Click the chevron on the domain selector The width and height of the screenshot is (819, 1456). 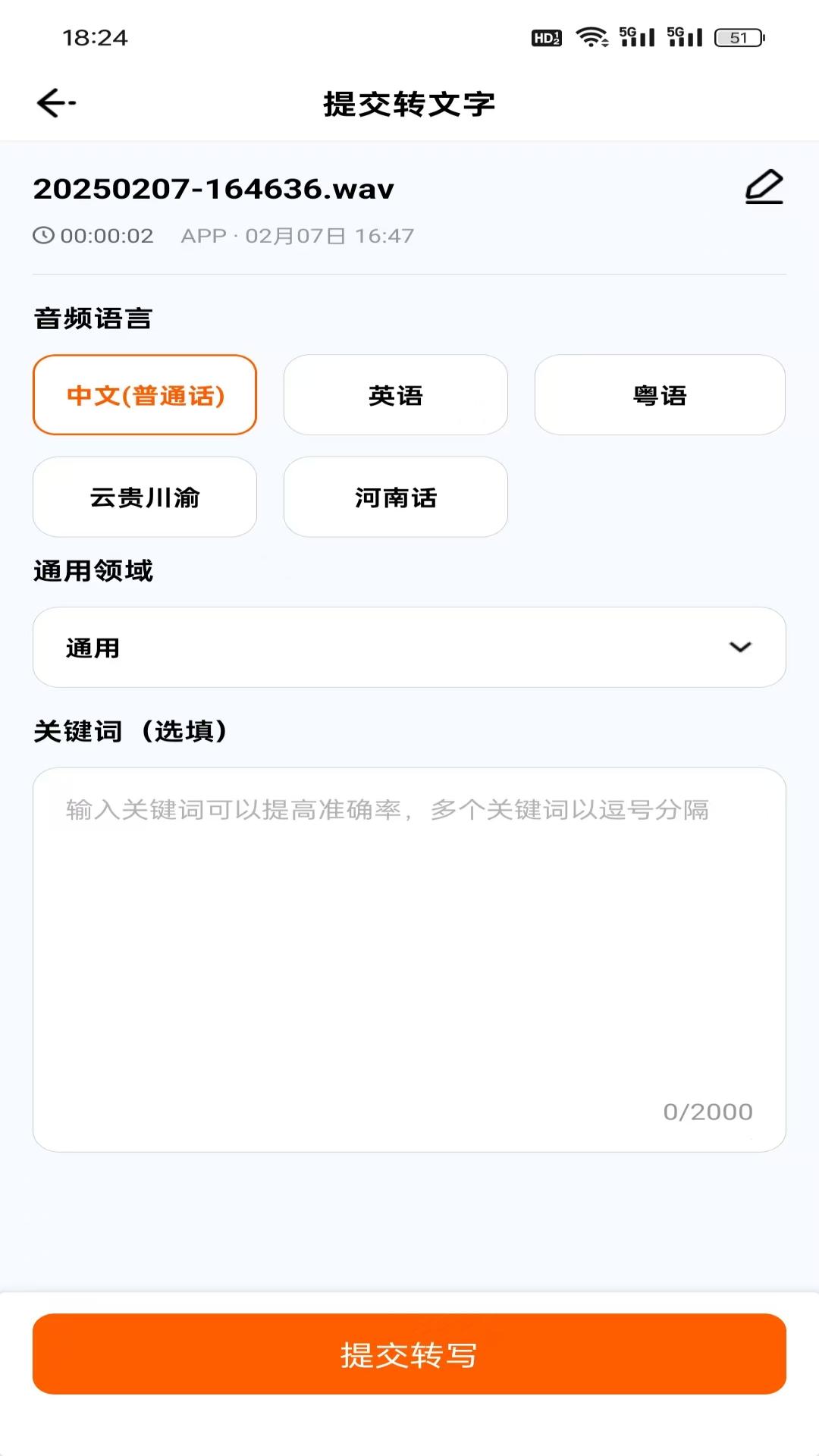(x=741, y=648)
